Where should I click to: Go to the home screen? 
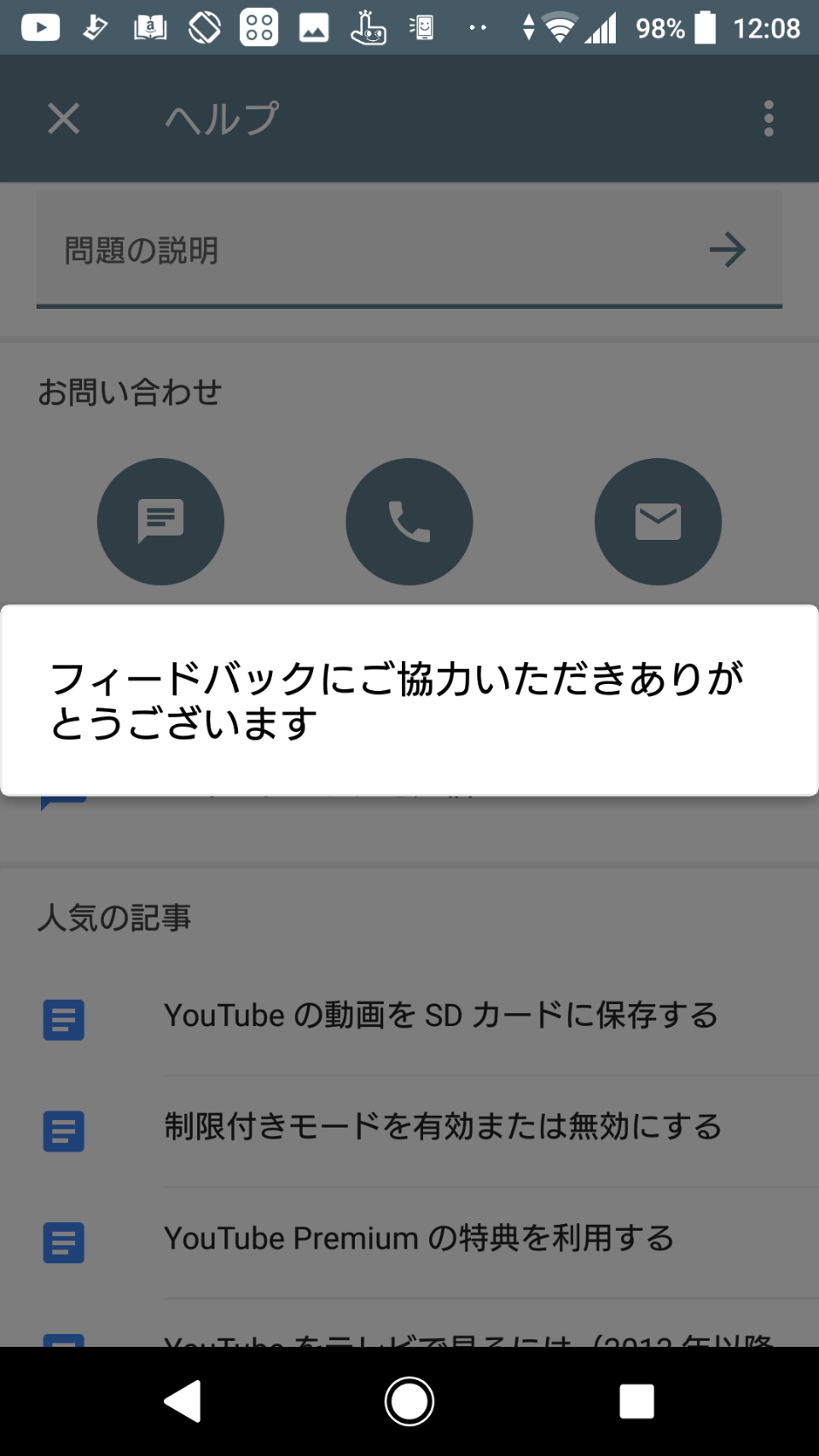click(x=409, y=1401)
